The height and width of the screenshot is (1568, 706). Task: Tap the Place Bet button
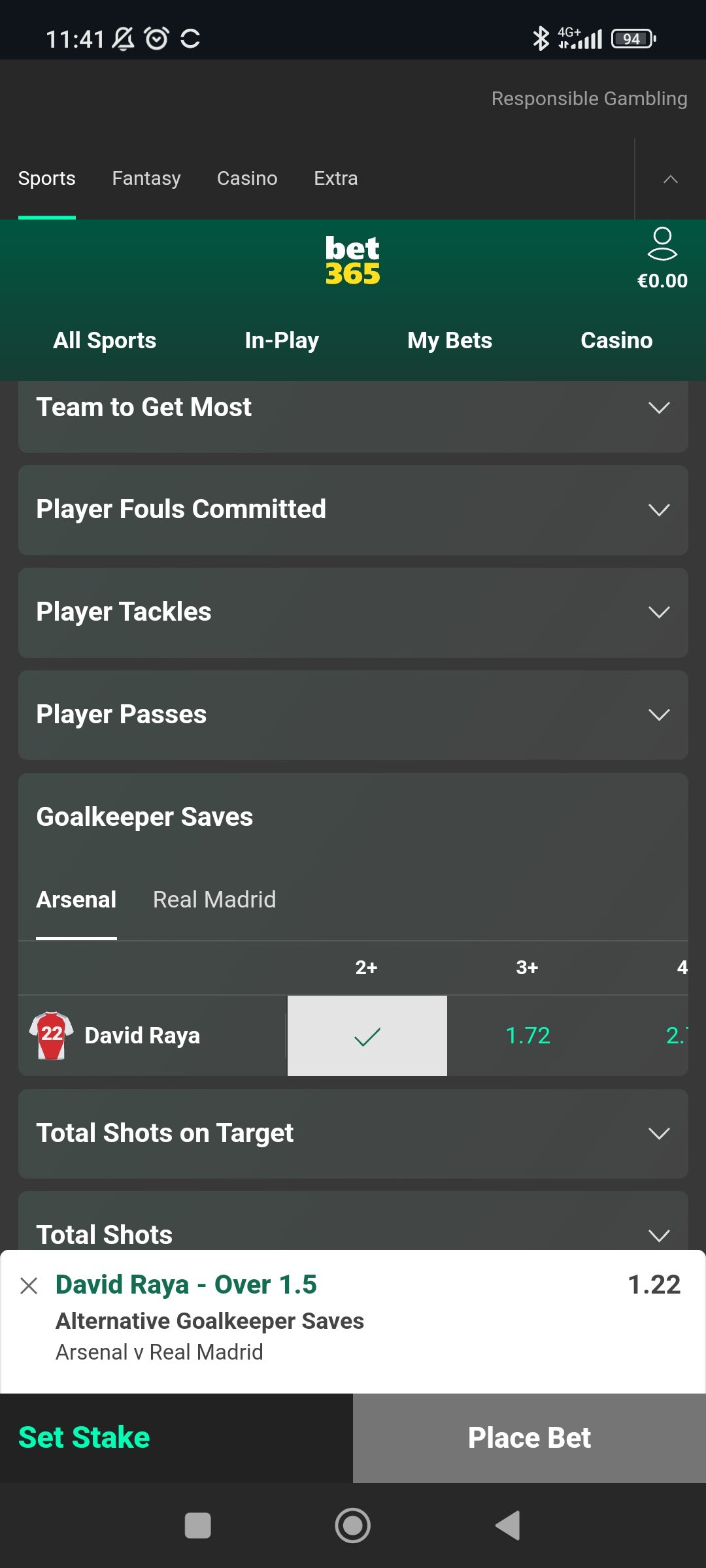pyautogui.click(x=529, y=1438)
